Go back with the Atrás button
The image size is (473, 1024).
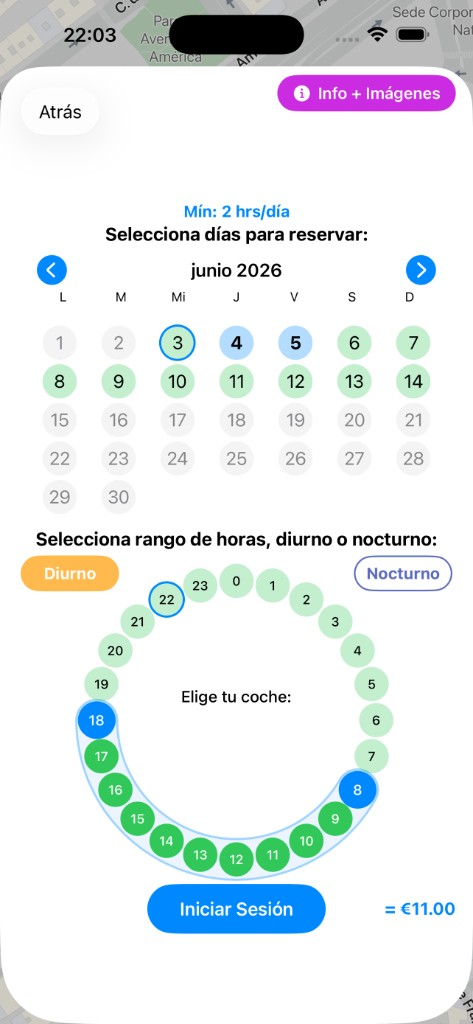click(60, 112)
